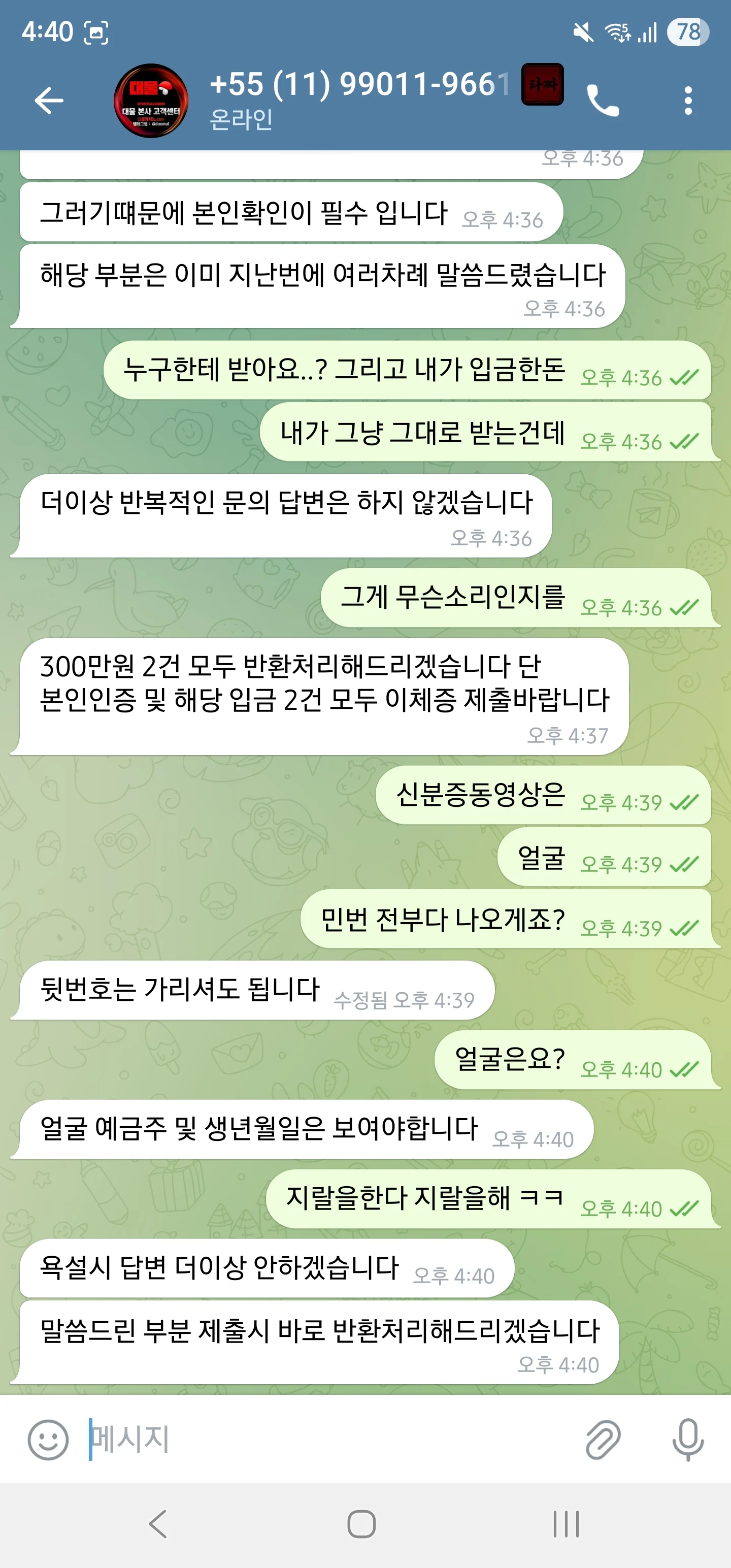The height and width of the screenshot is (1568, 731).
Task: Open the overflow menu
Action: (688, 101)
